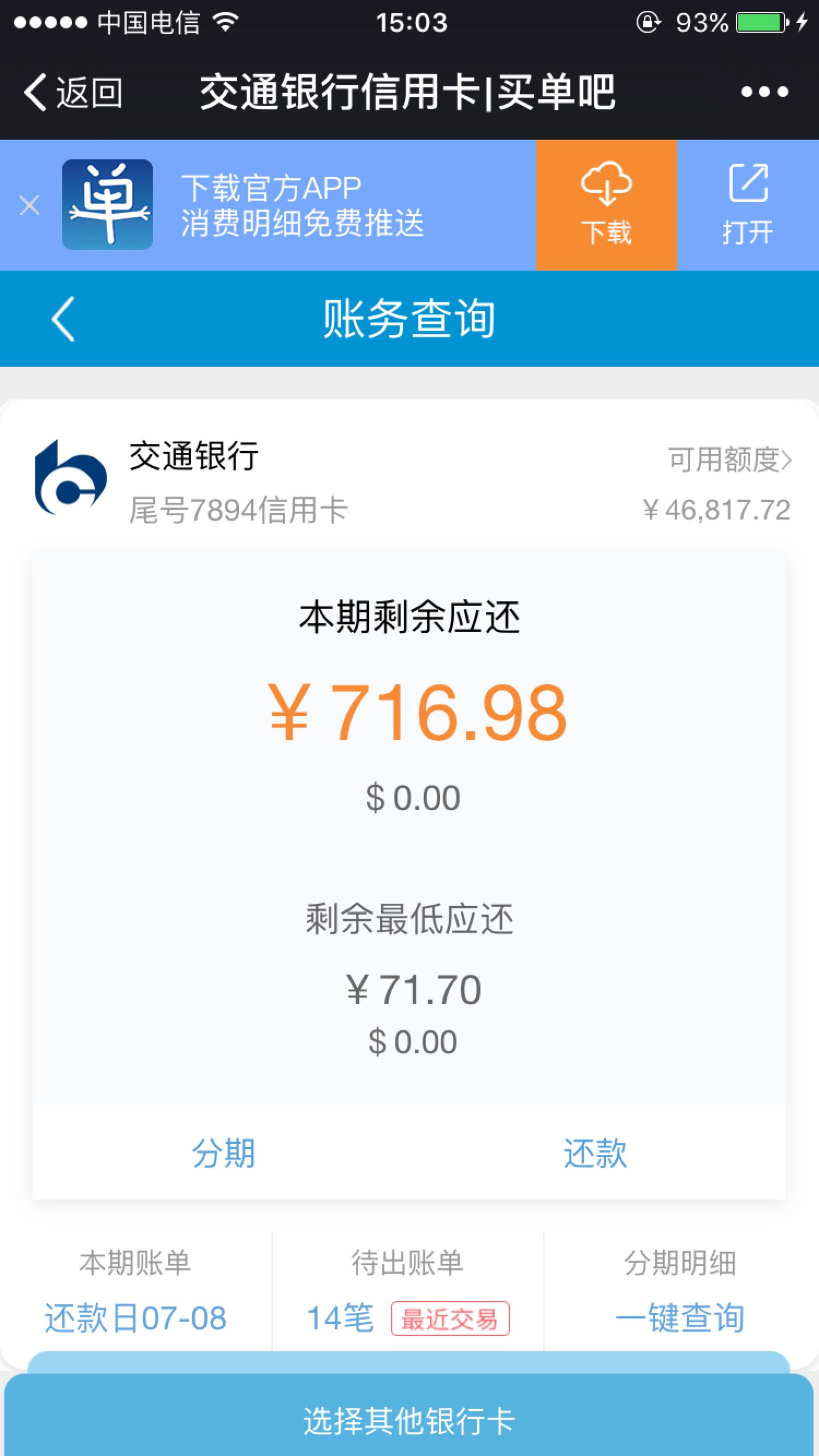
Task: Tap 一键查询 under 分期明细
Action: coord(680,1318)
